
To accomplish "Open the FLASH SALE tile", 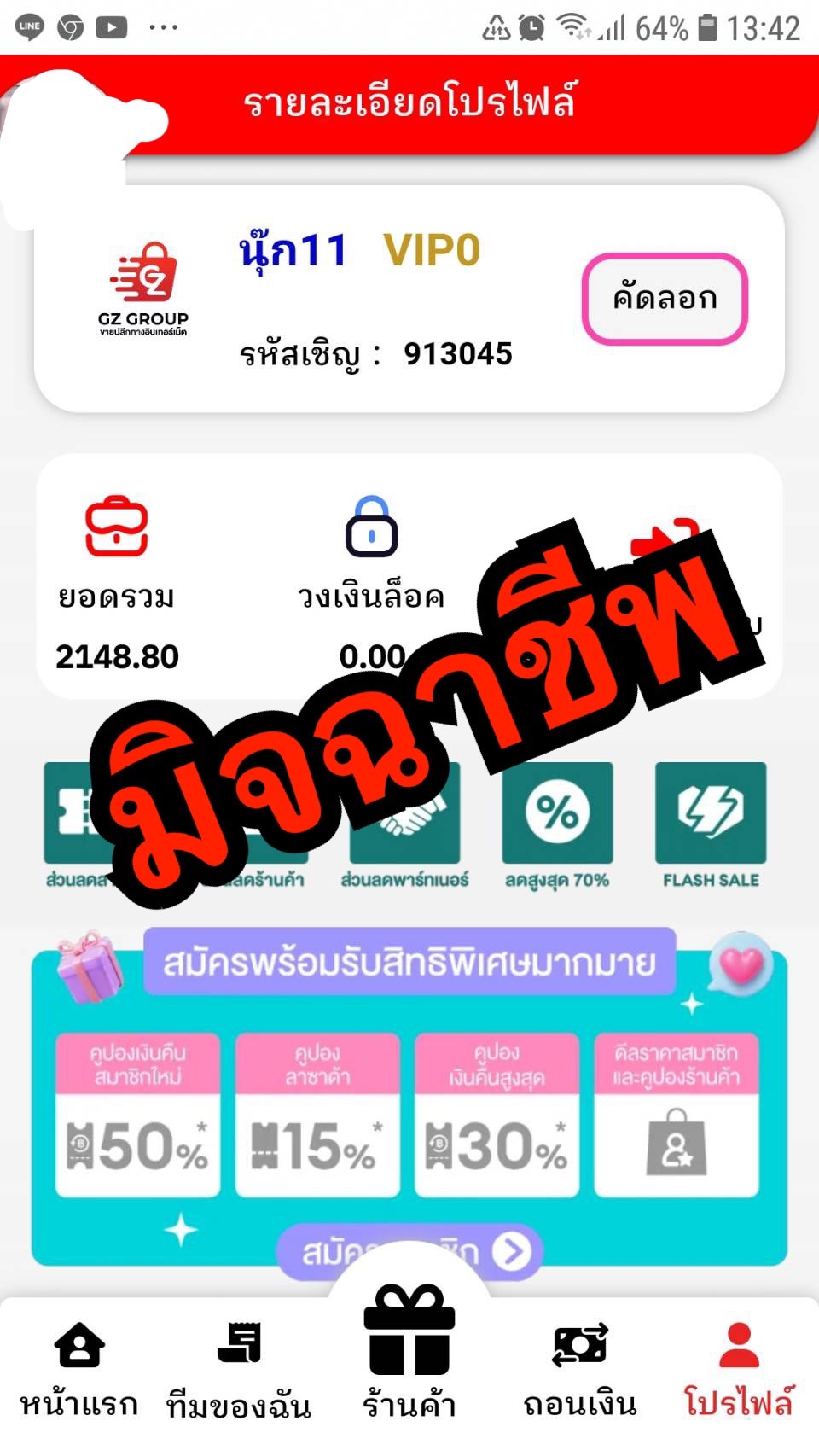I will click(x=711, y=824).
